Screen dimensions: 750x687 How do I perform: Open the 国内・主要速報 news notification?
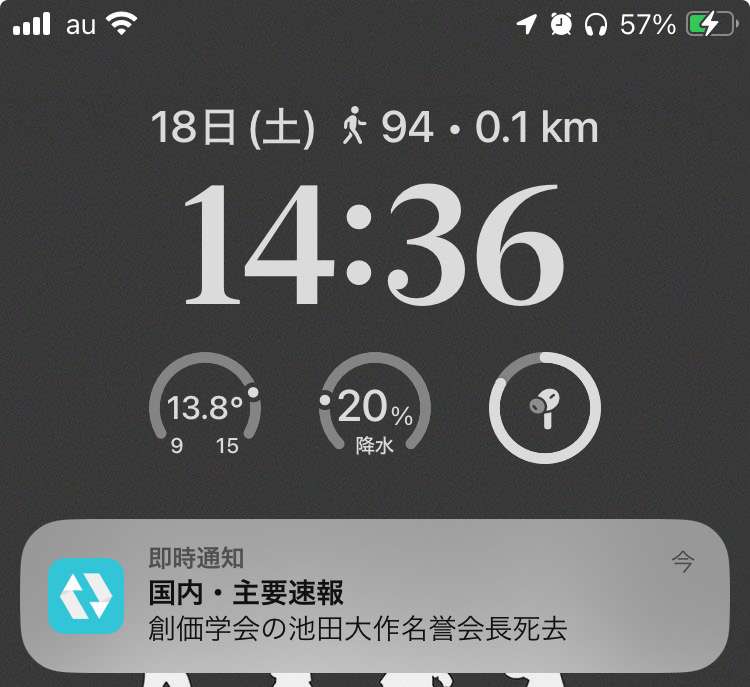click(374, 595)
